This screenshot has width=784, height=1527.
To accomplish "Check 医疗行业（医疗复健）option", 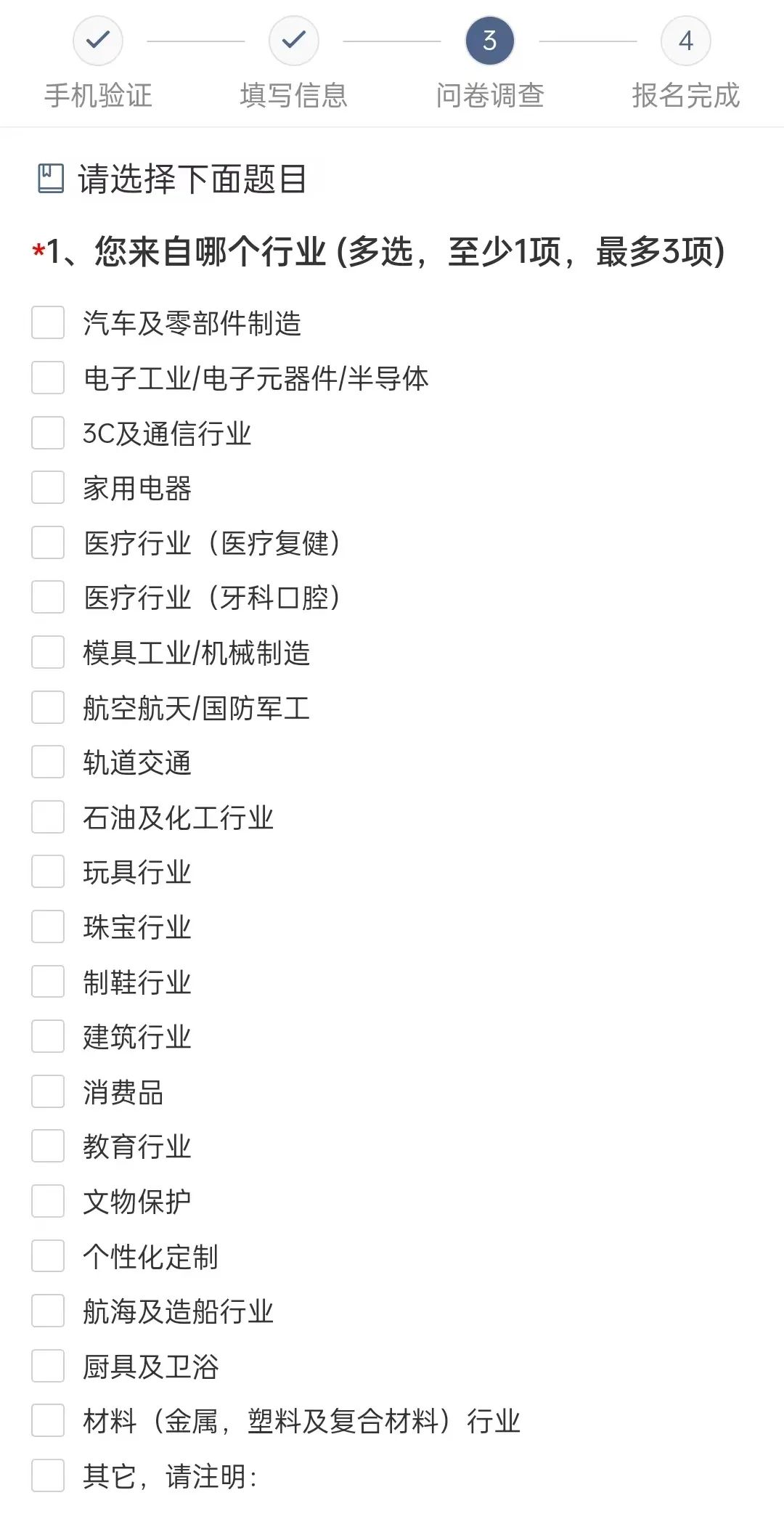I will [x=48, y=543].
